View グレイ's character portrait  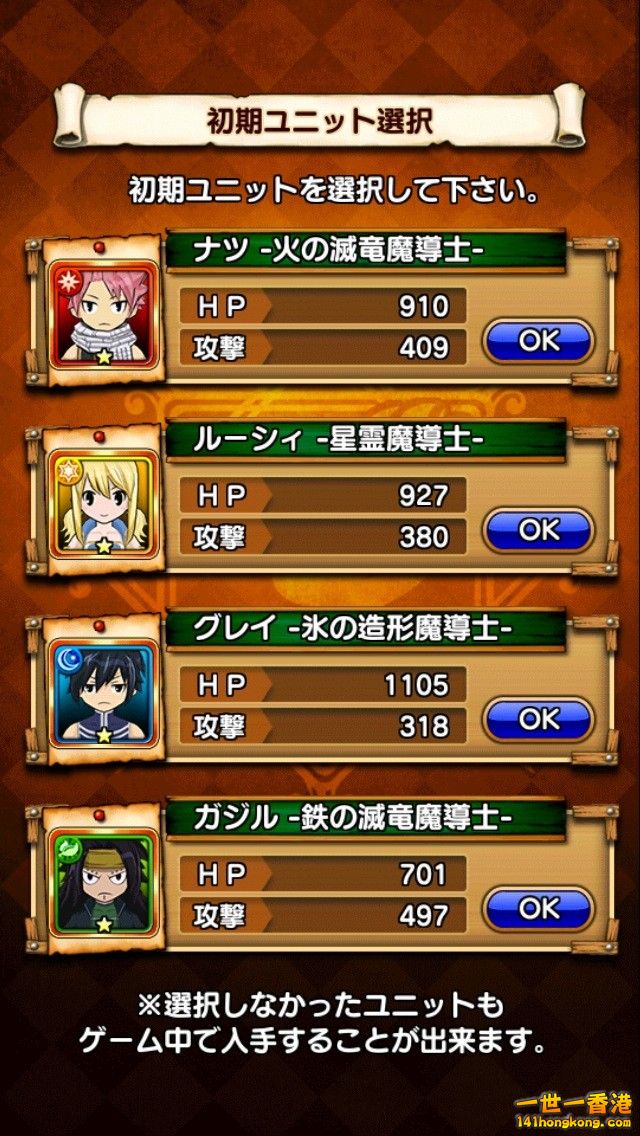tap(103, 693)
